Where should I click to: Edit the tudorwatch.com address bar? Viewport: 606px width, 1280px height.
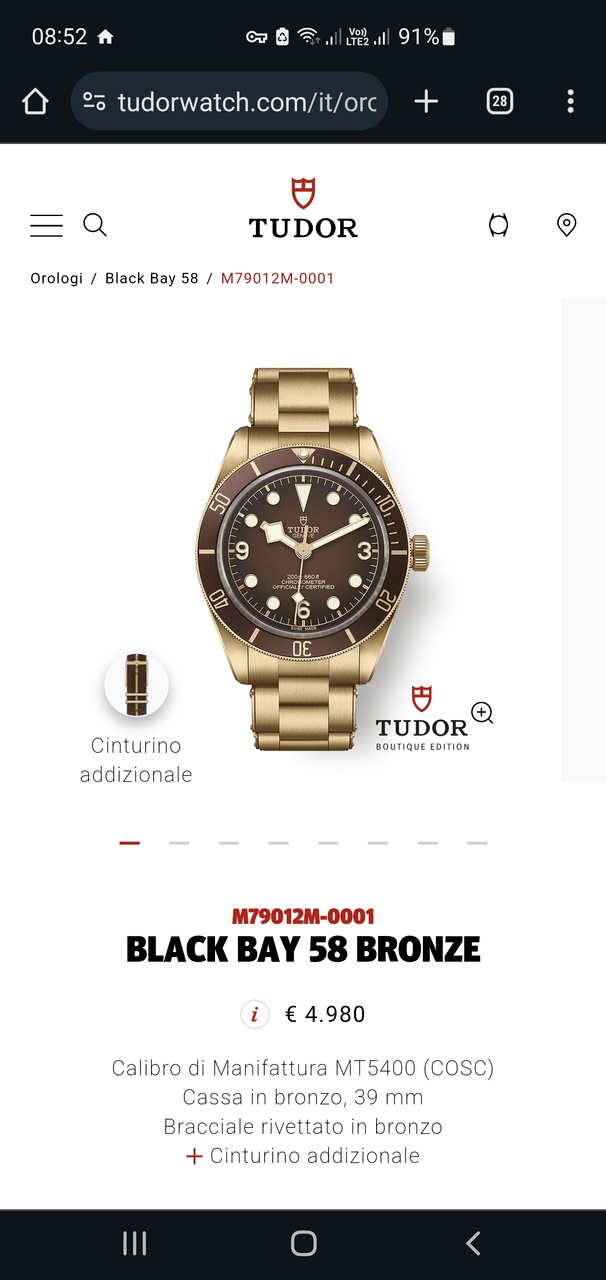(x=245, y=101)
